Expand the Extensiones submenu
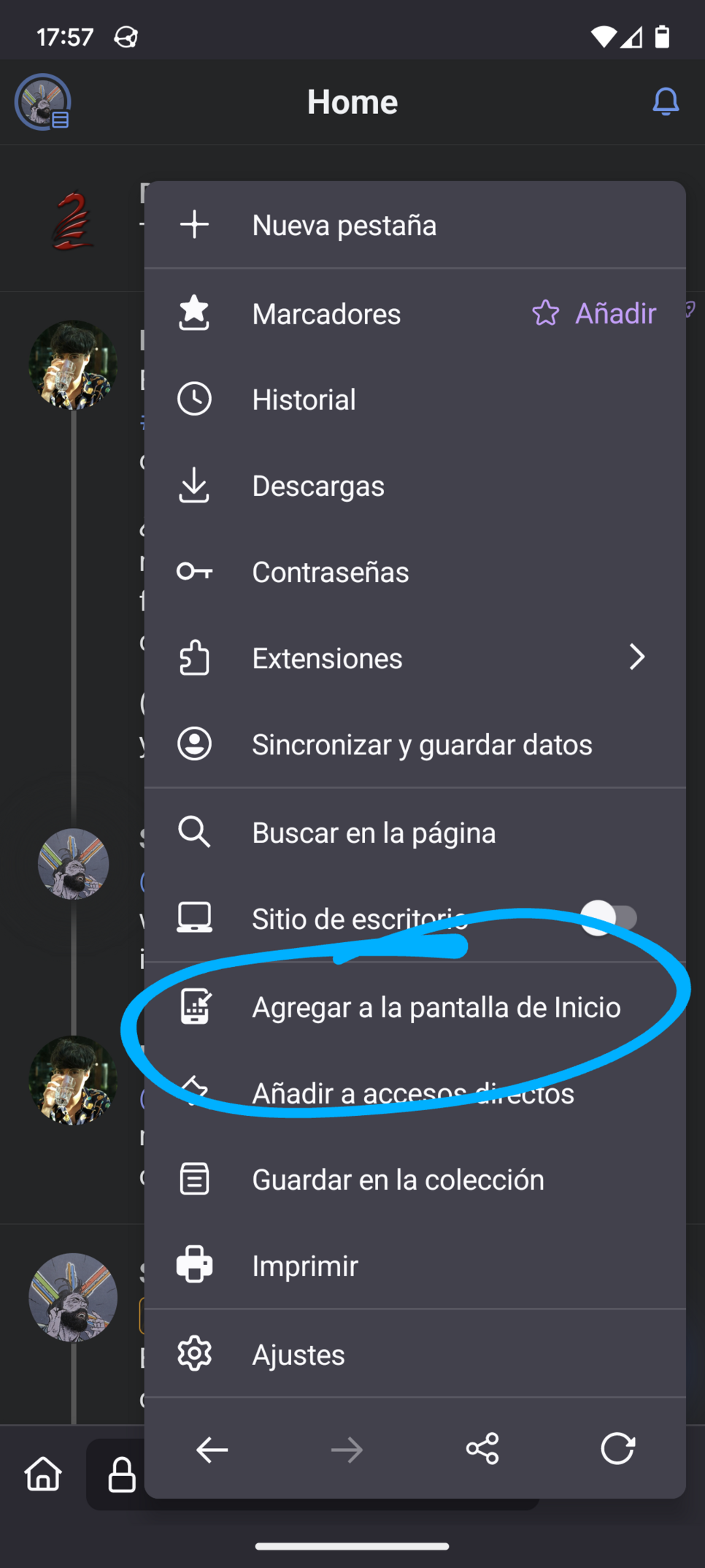Screen dimensions: 705x1568 click(415, 658)
